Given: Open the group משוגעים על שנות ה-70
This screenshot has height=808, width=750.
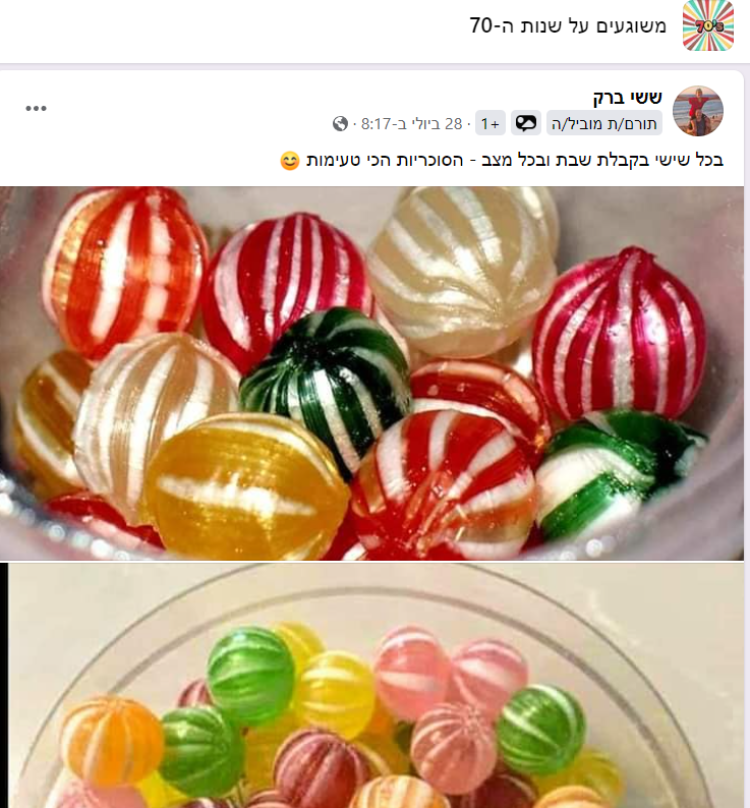Looking at the screenshot, I should click(x=568, y=25).
